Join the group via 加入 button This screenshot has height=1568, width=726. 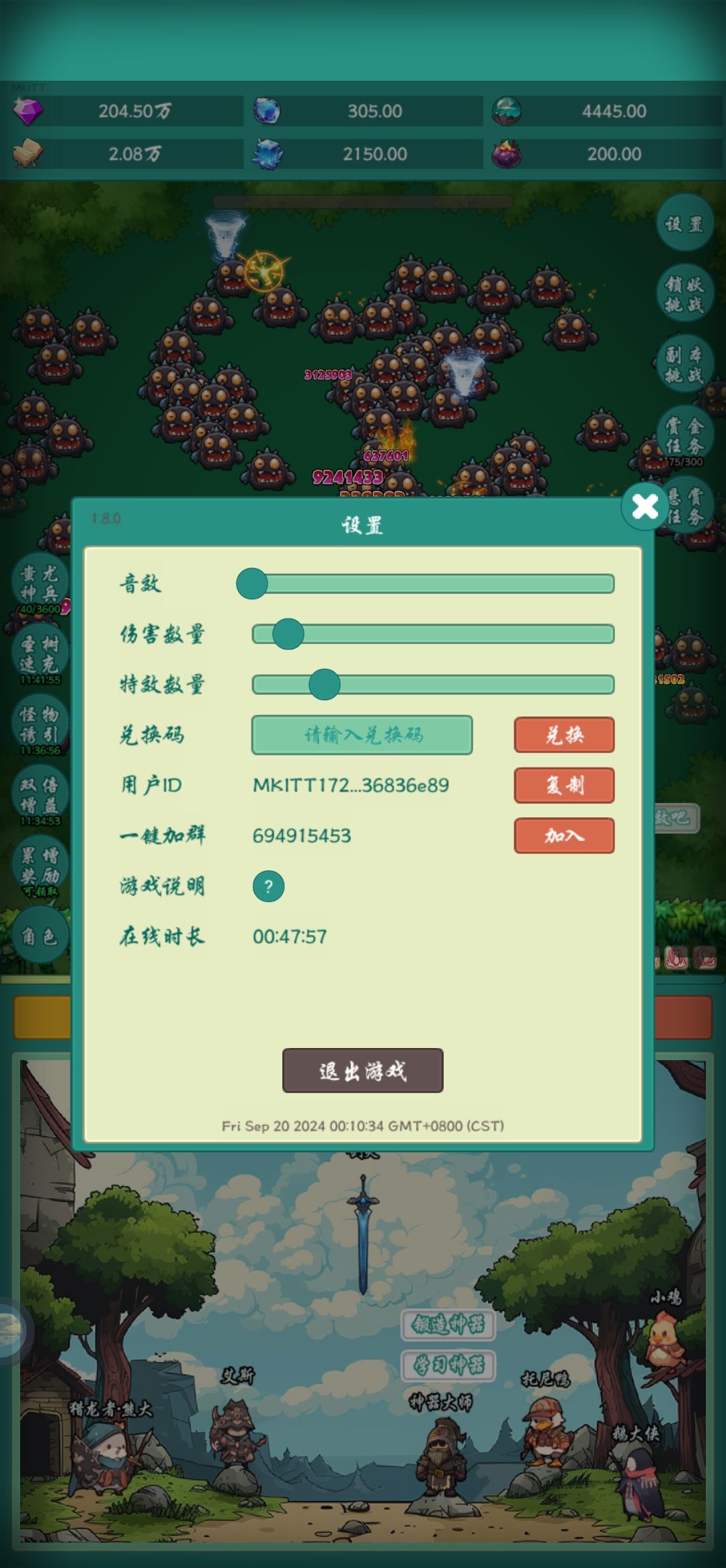564,835
